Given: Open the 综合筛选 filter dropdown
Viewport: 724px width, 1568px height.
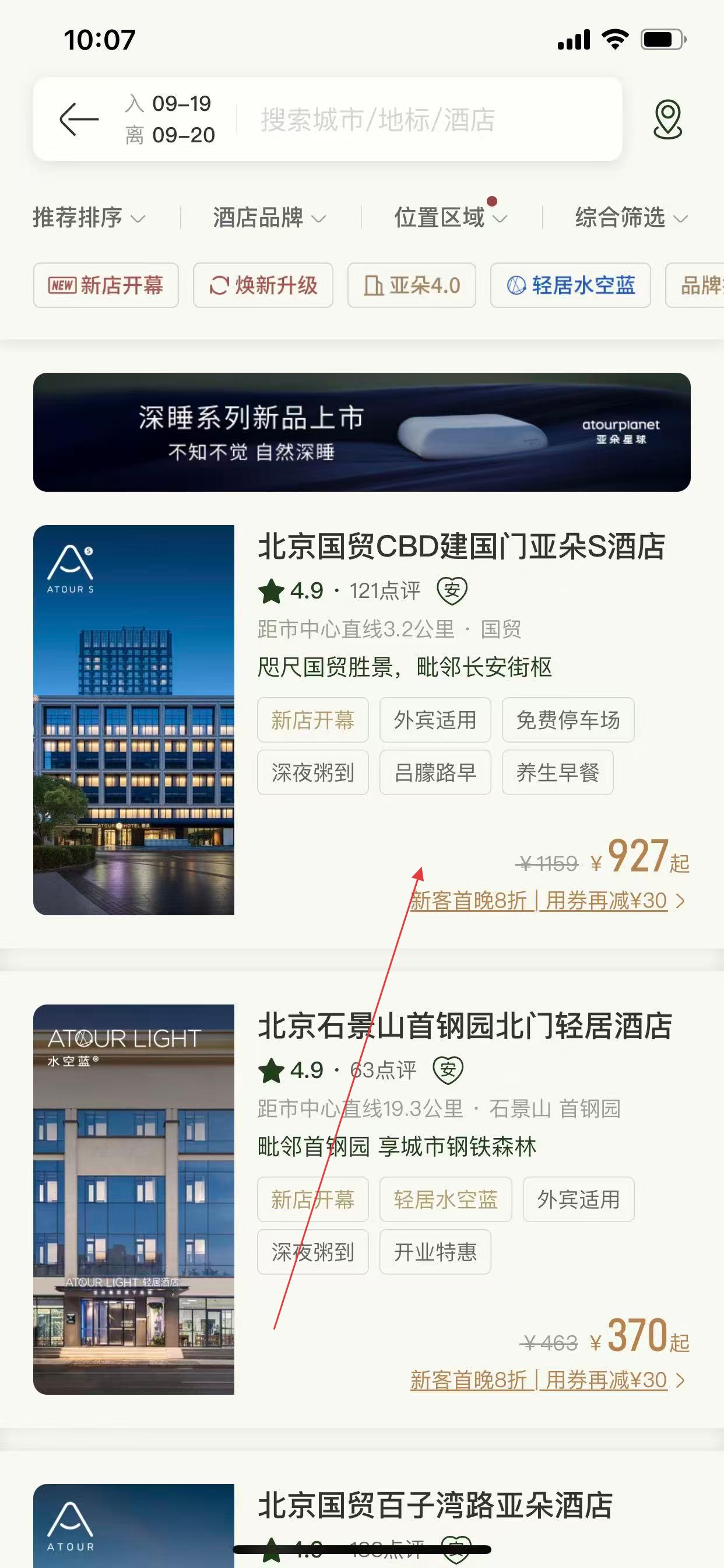Looking at the screenshot, I should (x=631, y=218).
